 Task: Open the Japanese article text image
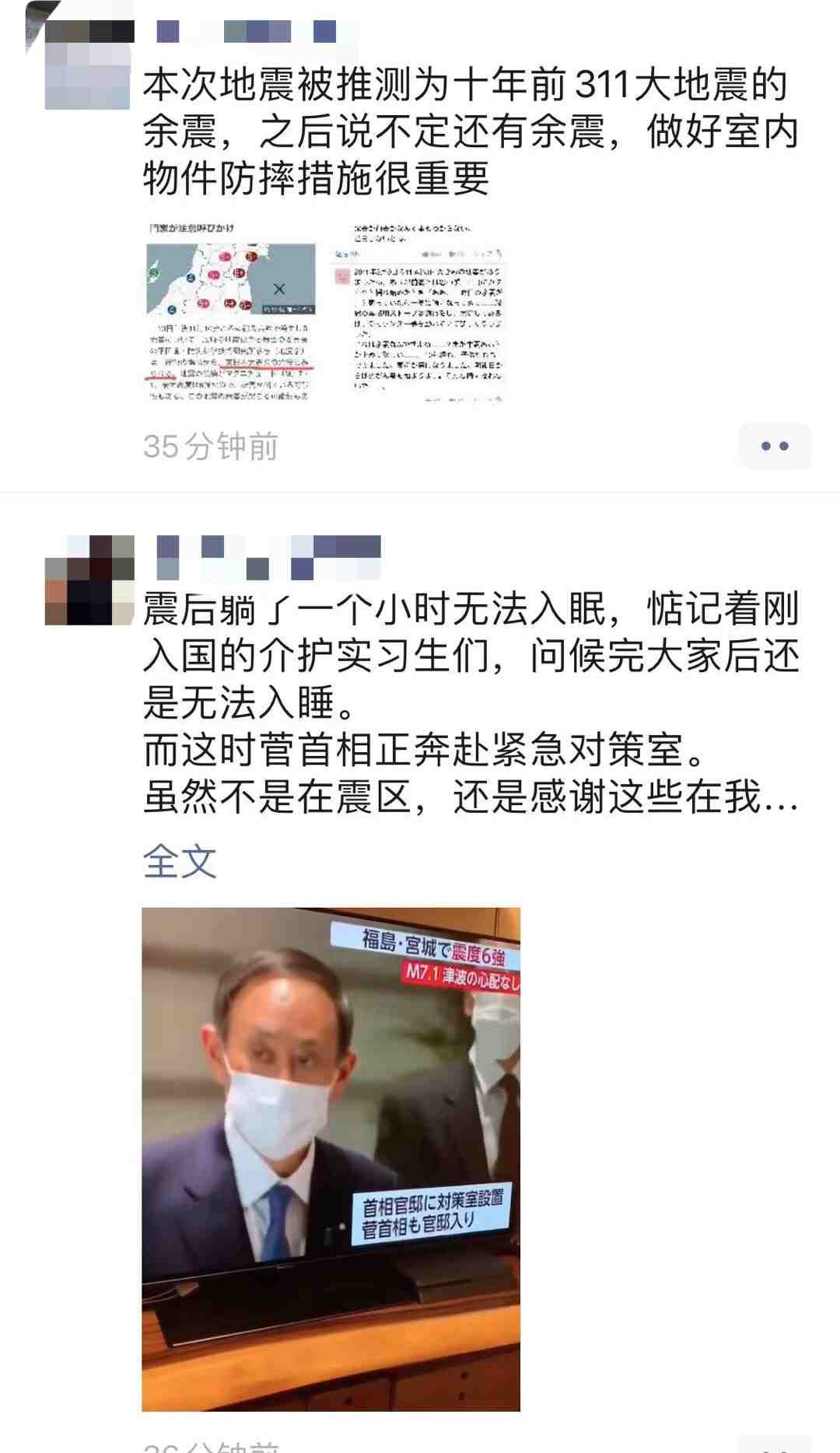(x=418, y=312)
